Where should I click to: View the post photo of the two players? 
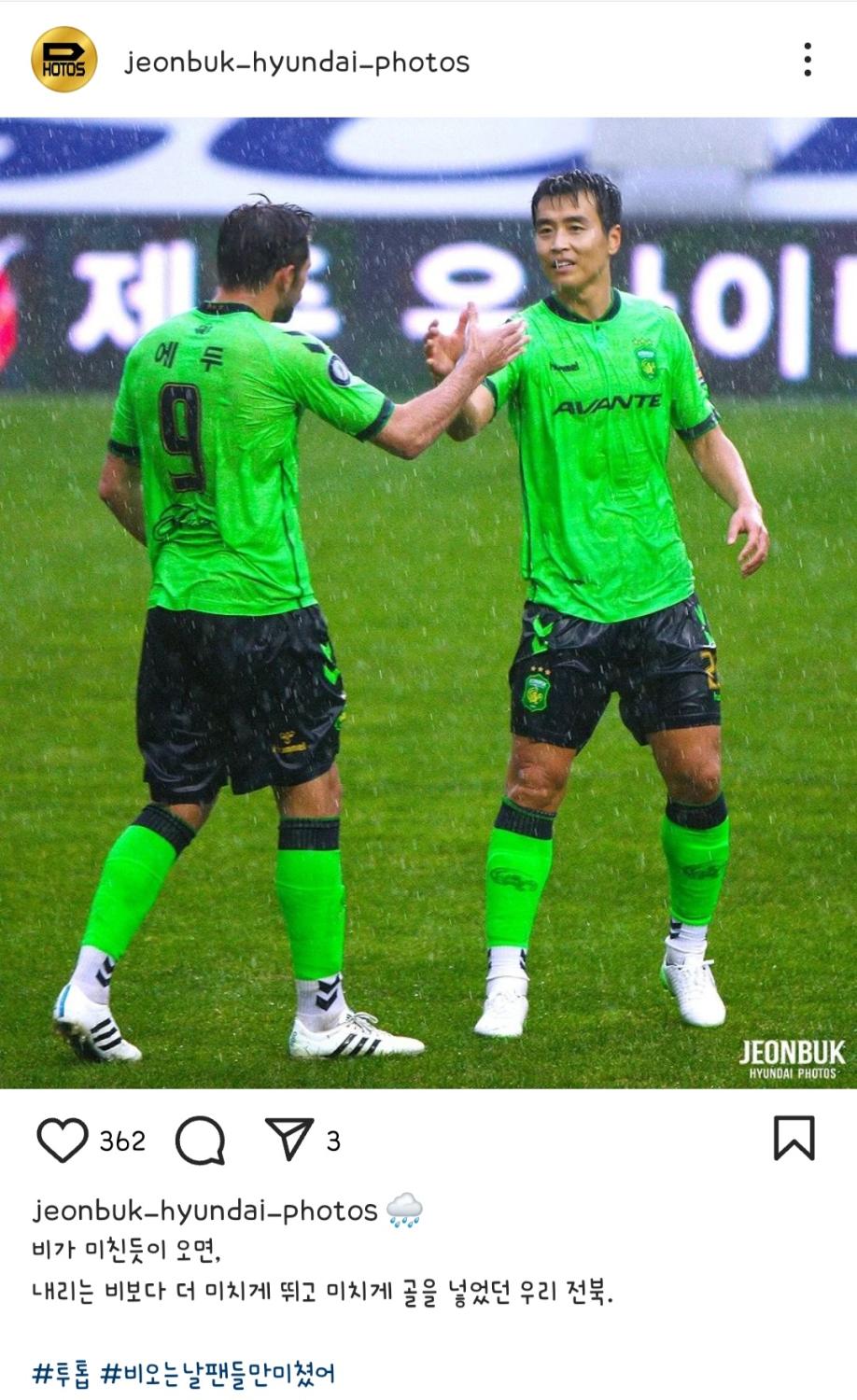tap(428, 602)
